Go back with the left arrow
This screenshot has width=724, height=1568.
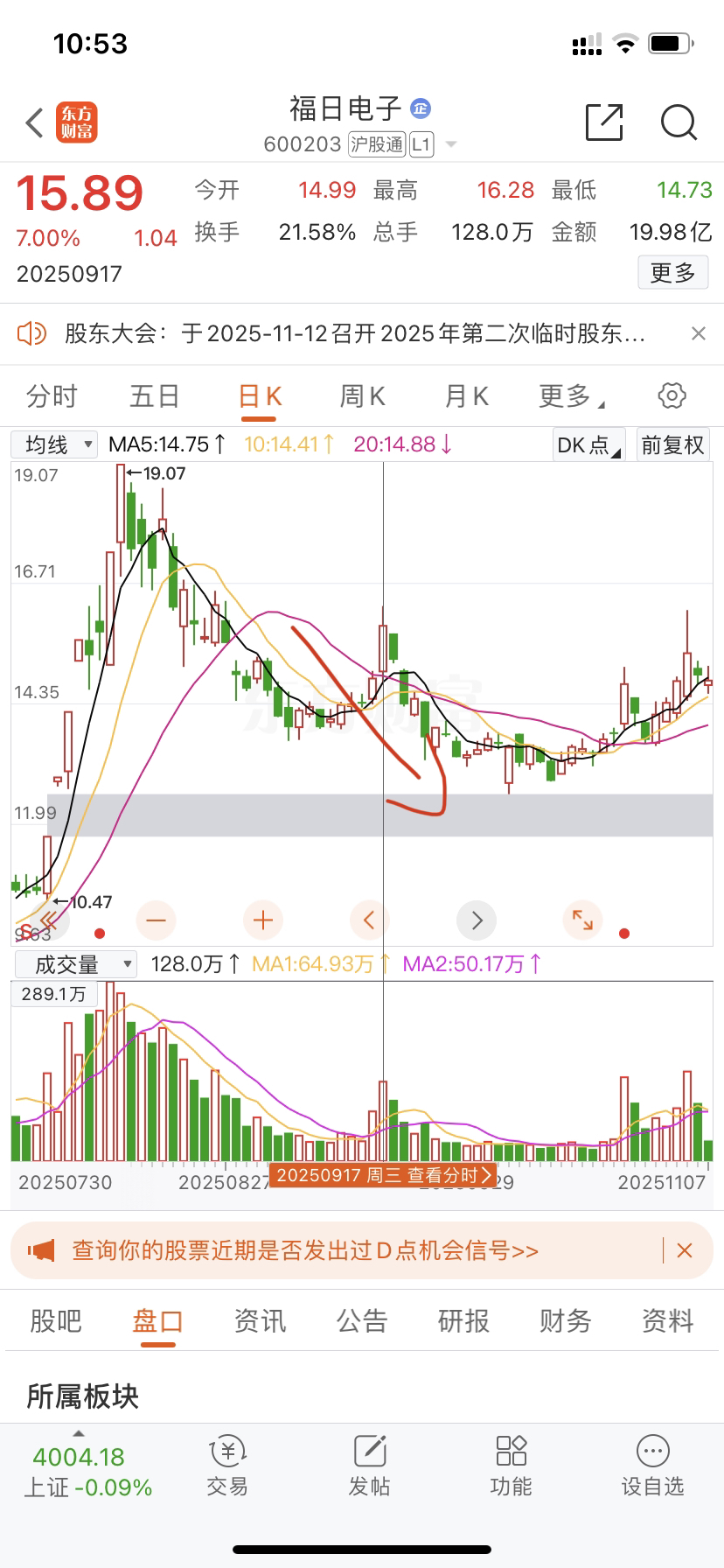pyautogui.click(x=35, y=123)
